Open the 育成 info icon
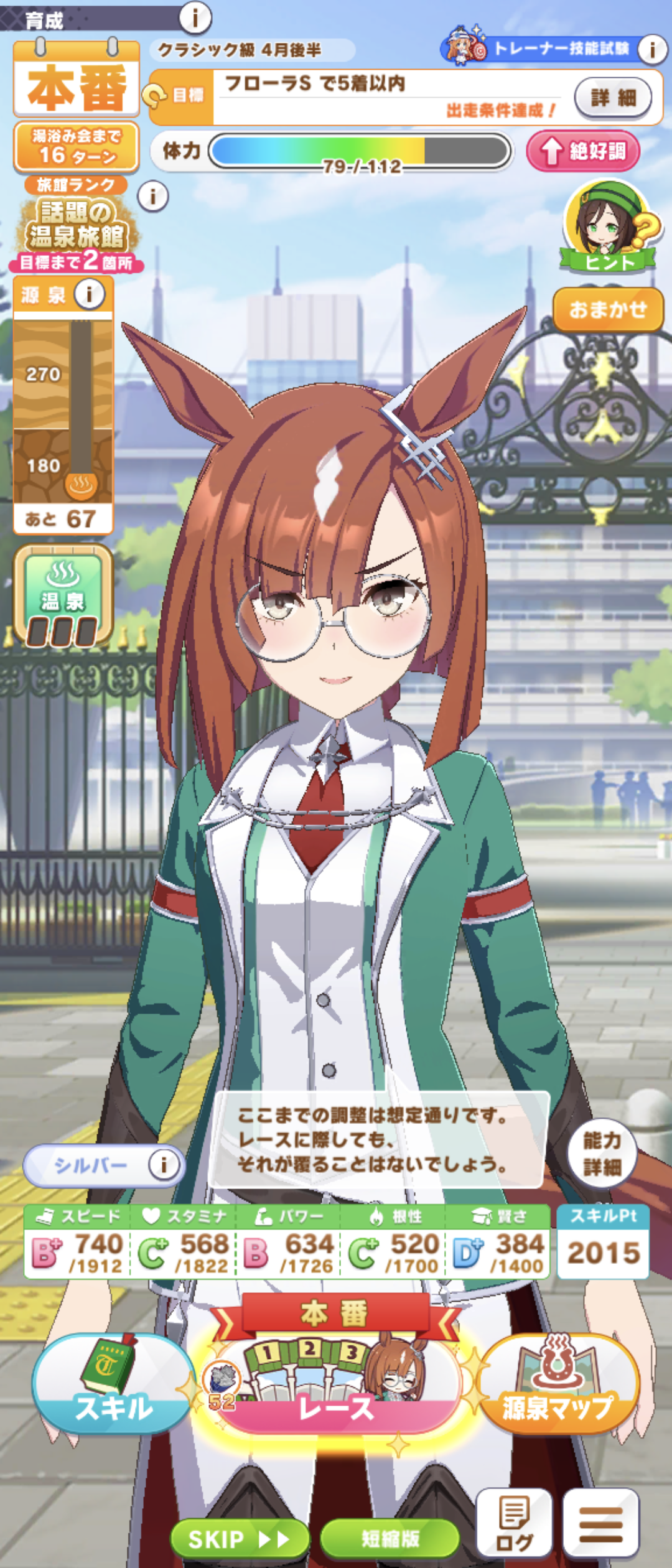 [x=195, y=17]
